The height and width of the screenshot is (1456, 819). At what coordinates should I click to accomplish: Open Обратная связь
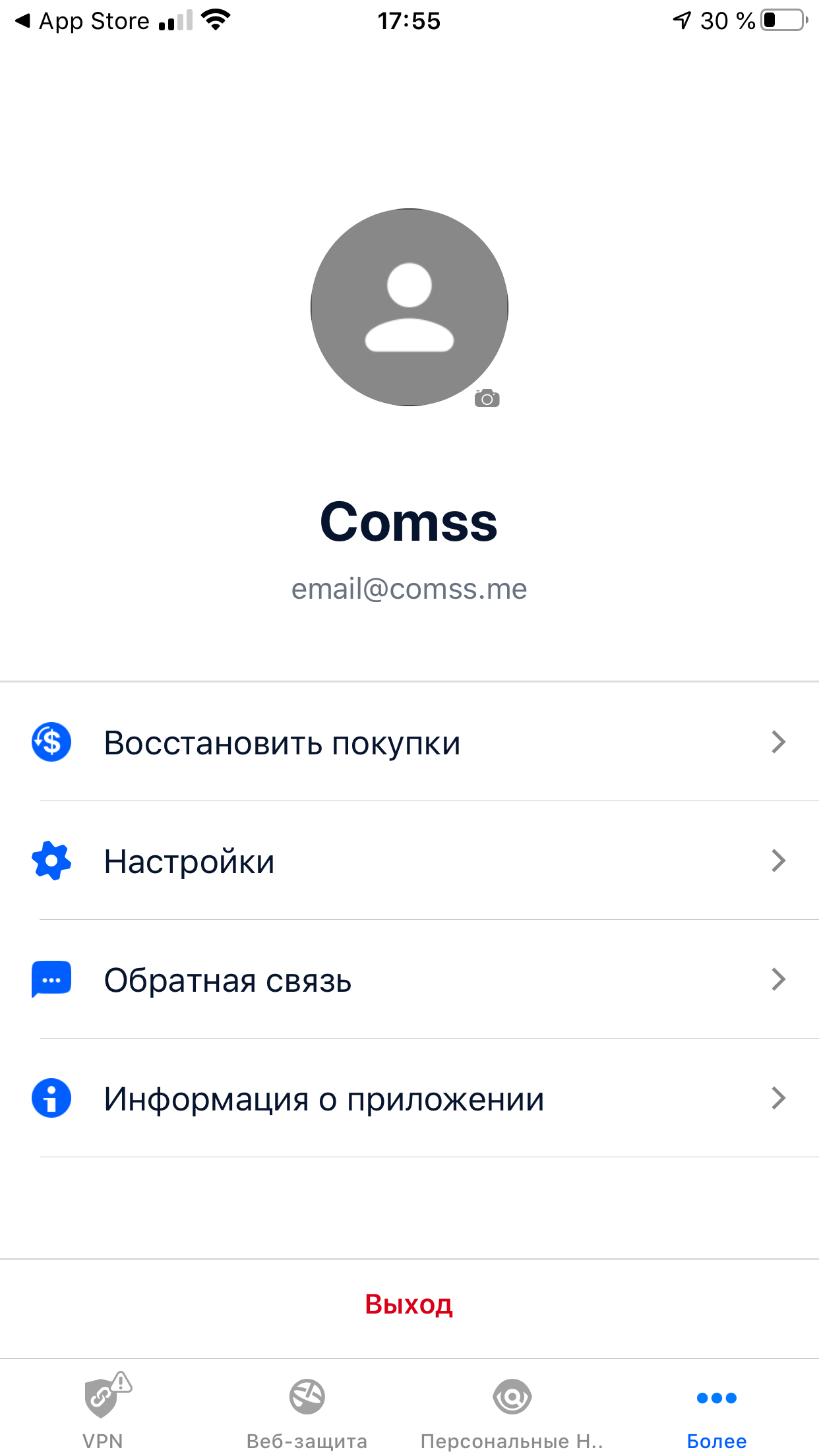coord(409,980)
